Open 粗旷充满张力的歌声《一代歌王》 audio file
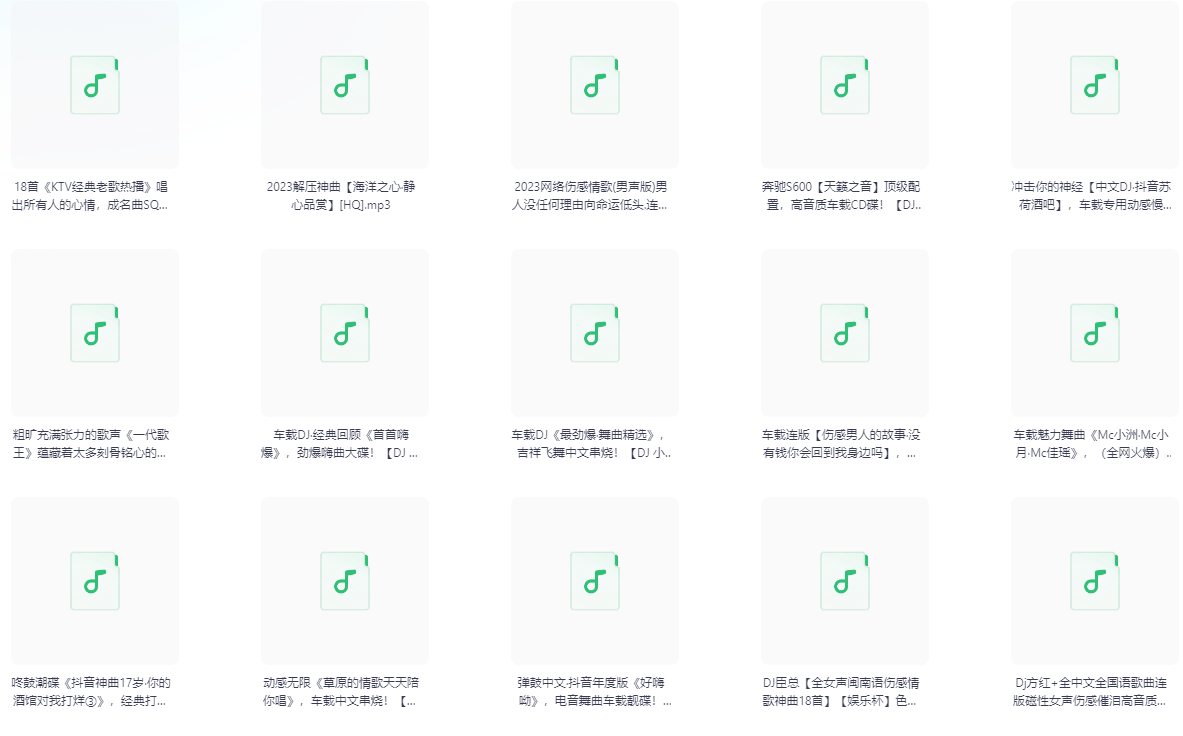This screenshot has width=1183, height=736. click(x=95, y=333)
